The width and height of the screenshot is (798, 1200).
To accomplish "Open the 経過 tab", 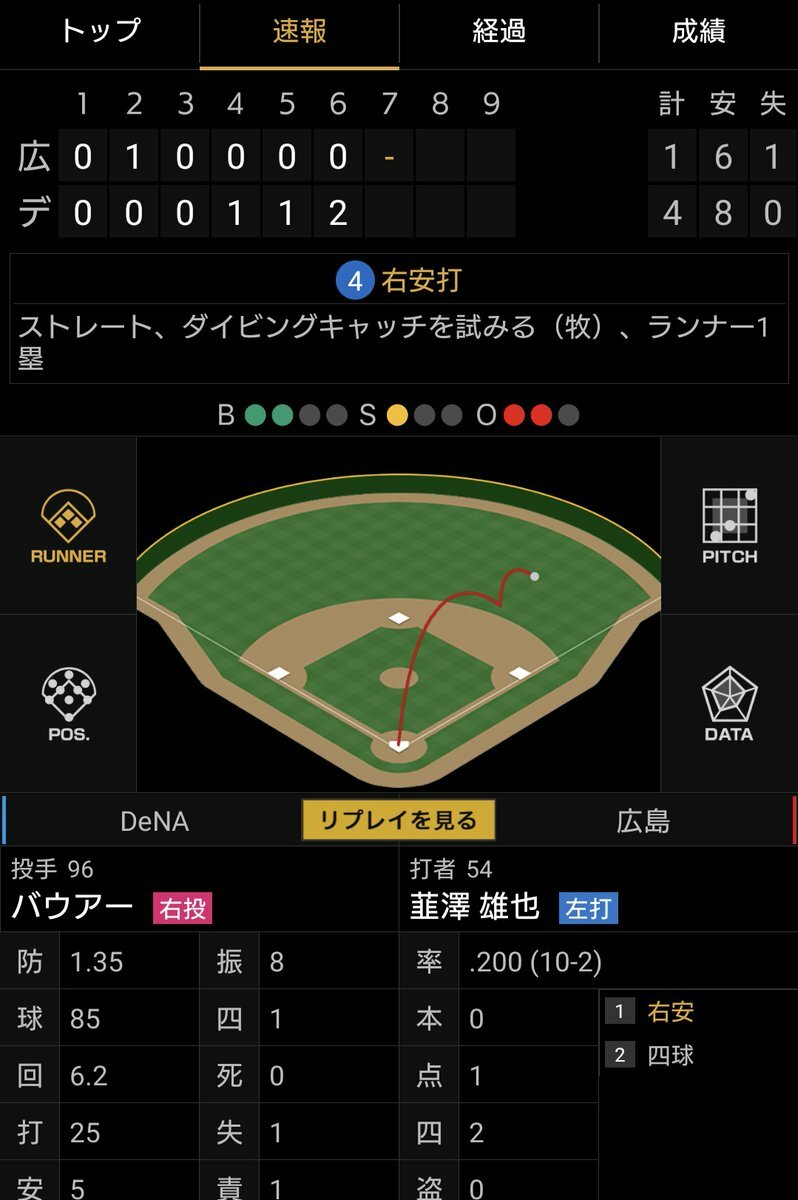I will coord(498,32).
